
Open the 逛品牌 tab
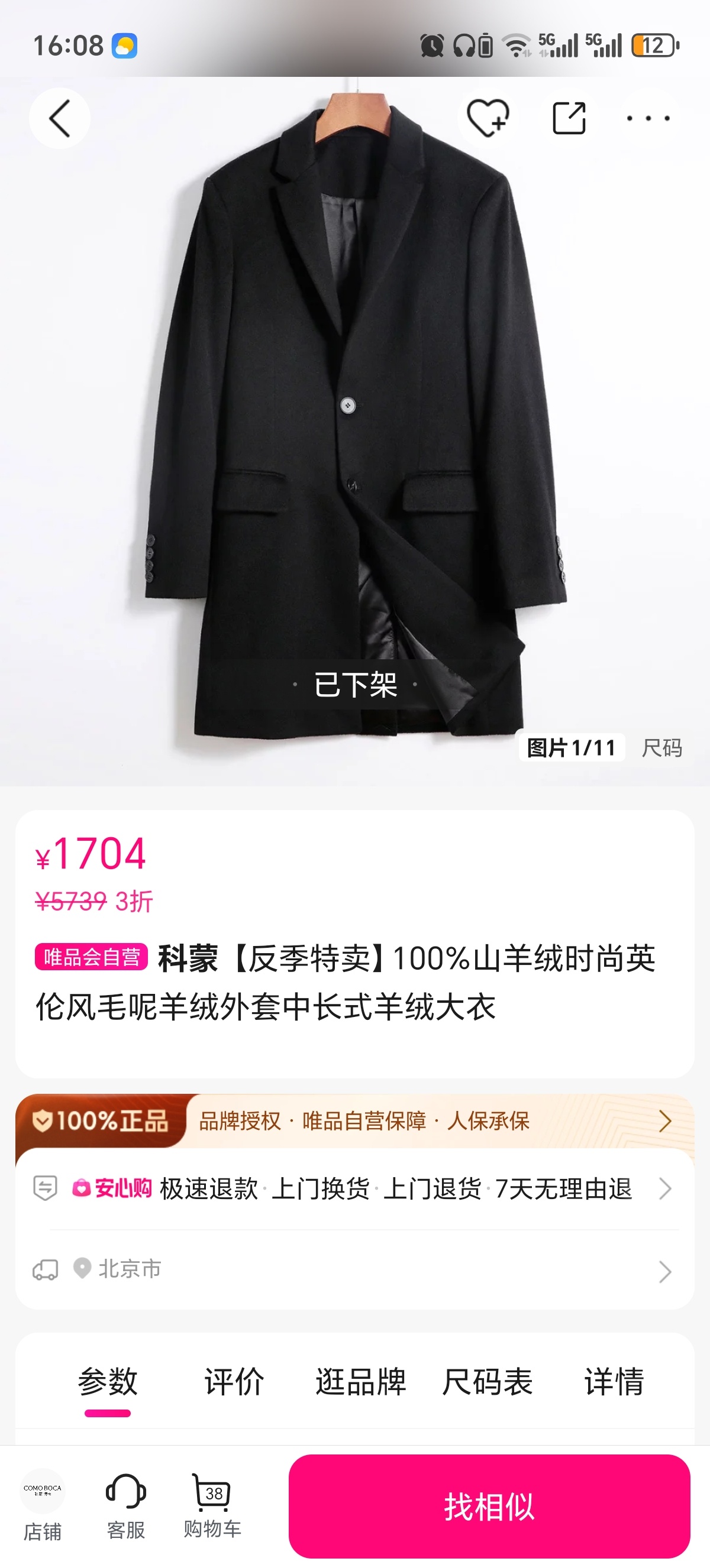360,1382
